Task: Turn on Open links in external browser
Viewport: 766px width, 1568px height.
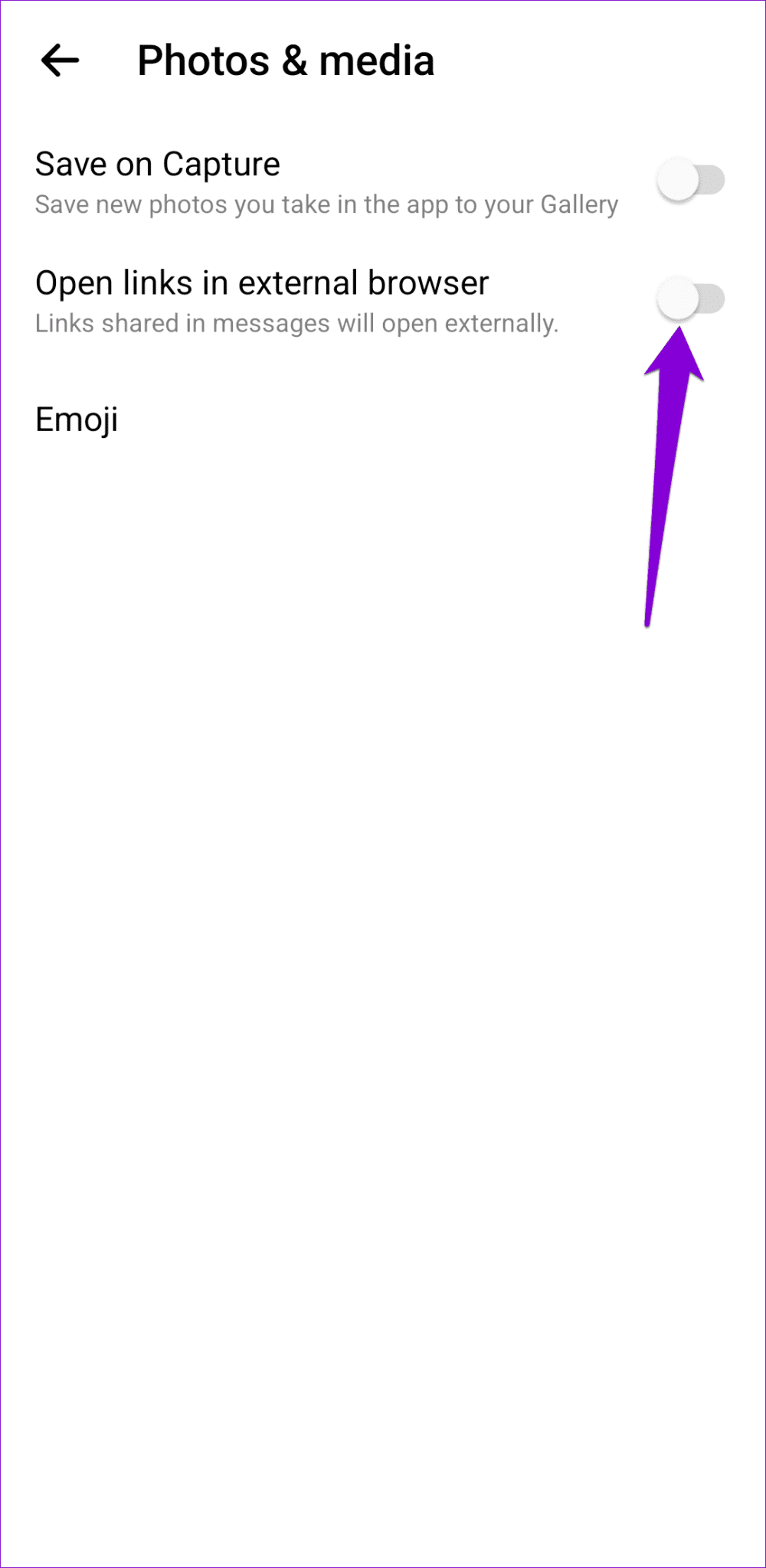Action: point(690,299)
